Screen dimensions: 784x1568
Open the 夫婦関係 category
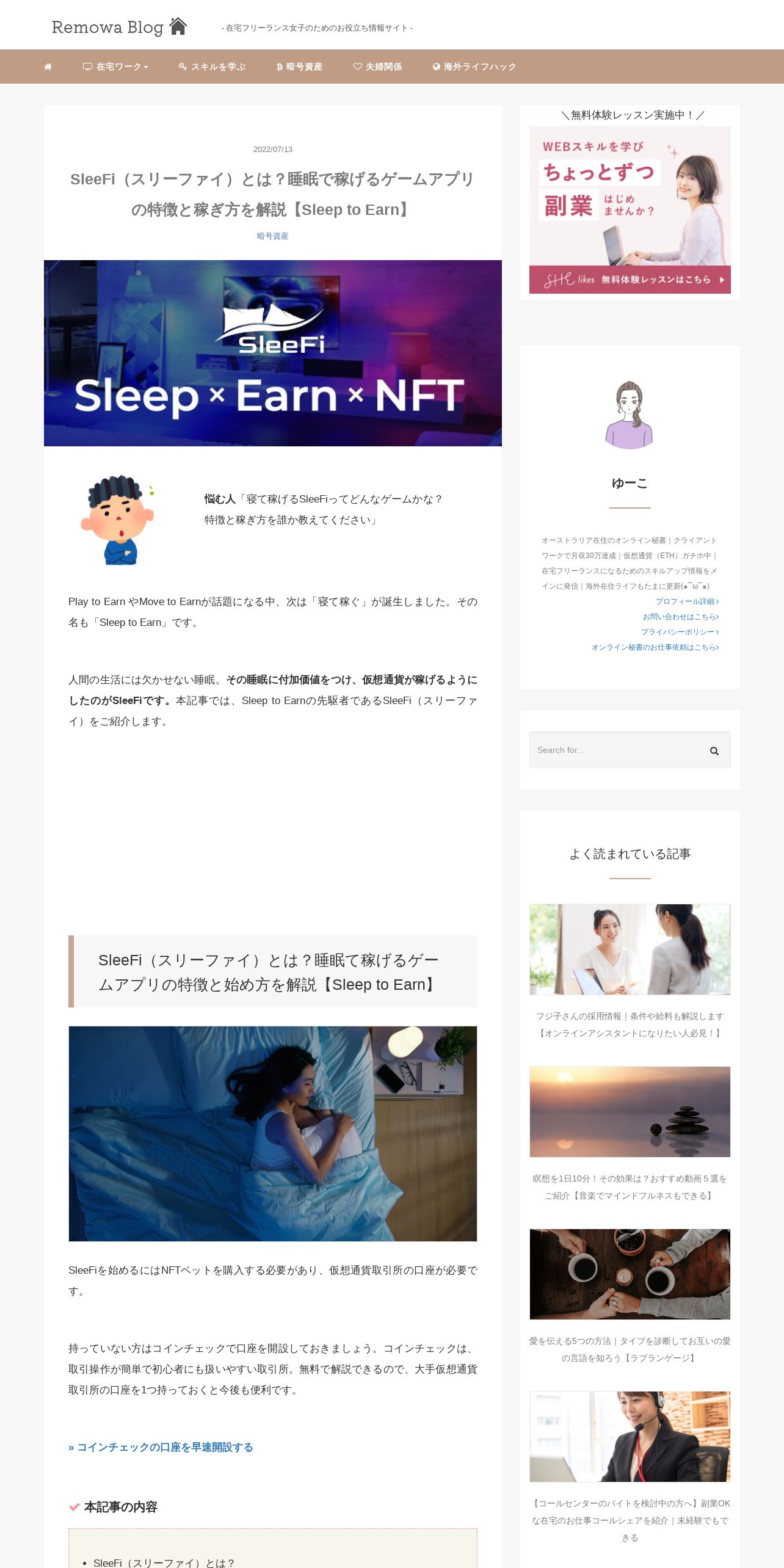377,67
